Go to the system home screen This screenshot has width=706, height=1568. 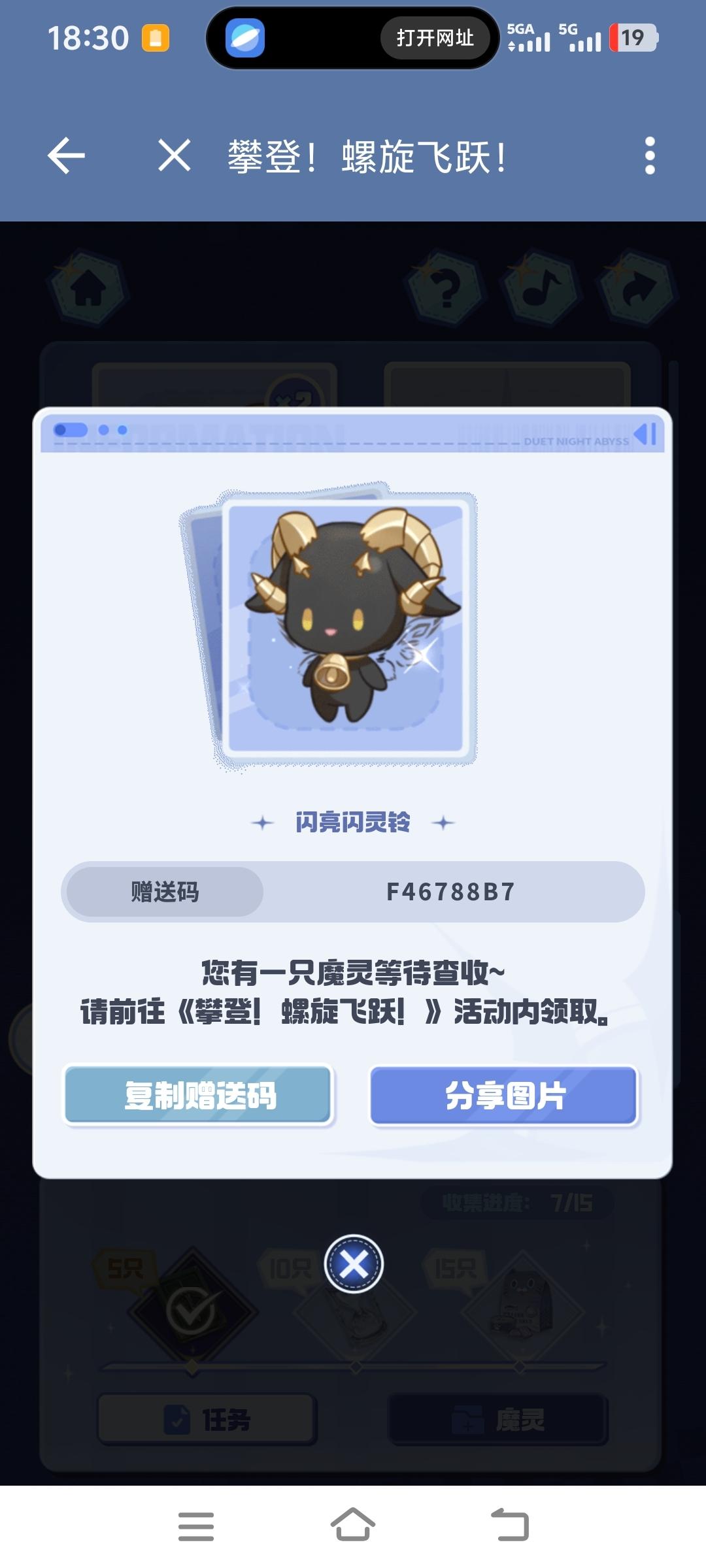pos(353,1525)
